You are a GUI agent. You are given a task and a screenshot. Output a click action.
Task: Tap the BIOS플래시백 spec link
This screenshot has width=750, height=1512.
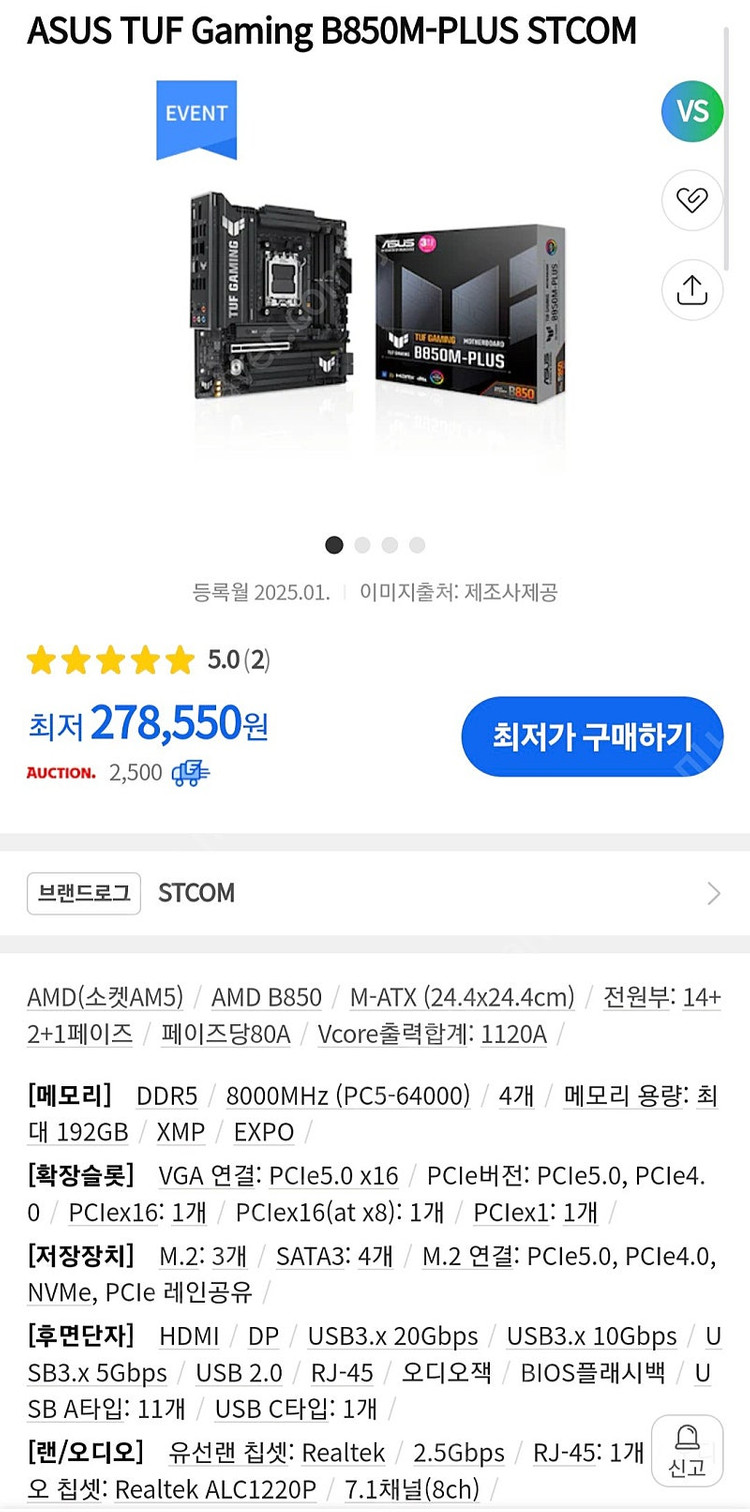(593, 1372)
